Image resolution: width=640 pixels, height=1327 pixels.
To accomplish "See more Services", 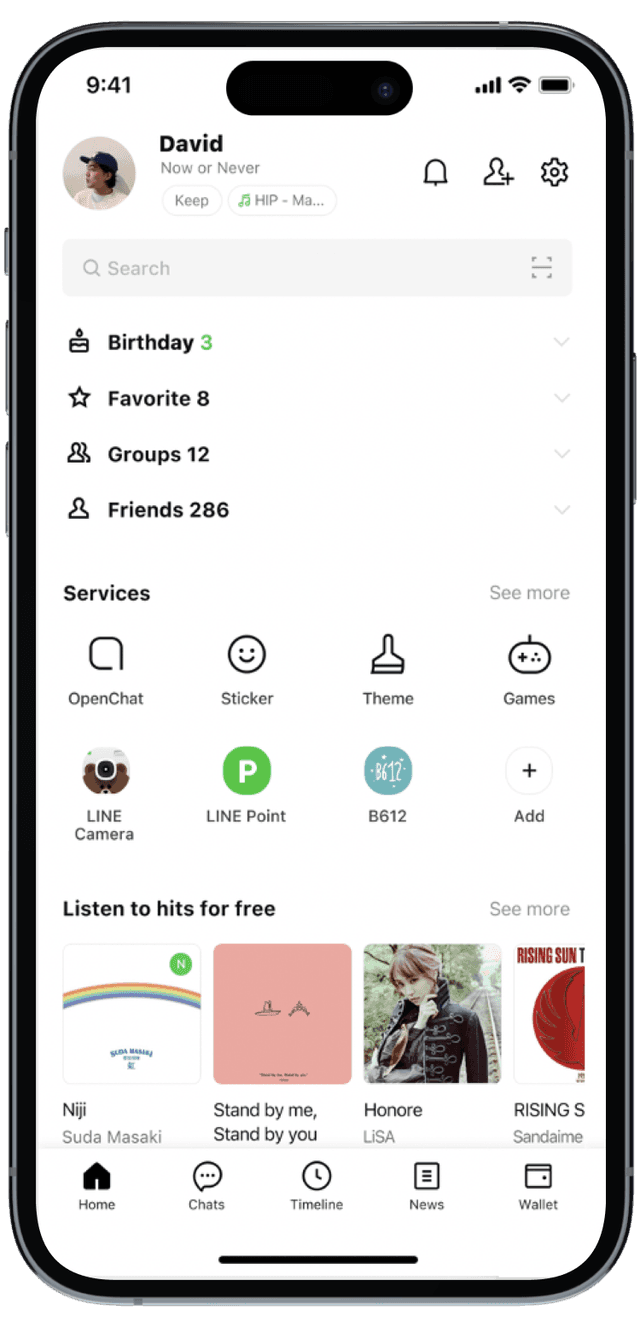I will 529,593.
